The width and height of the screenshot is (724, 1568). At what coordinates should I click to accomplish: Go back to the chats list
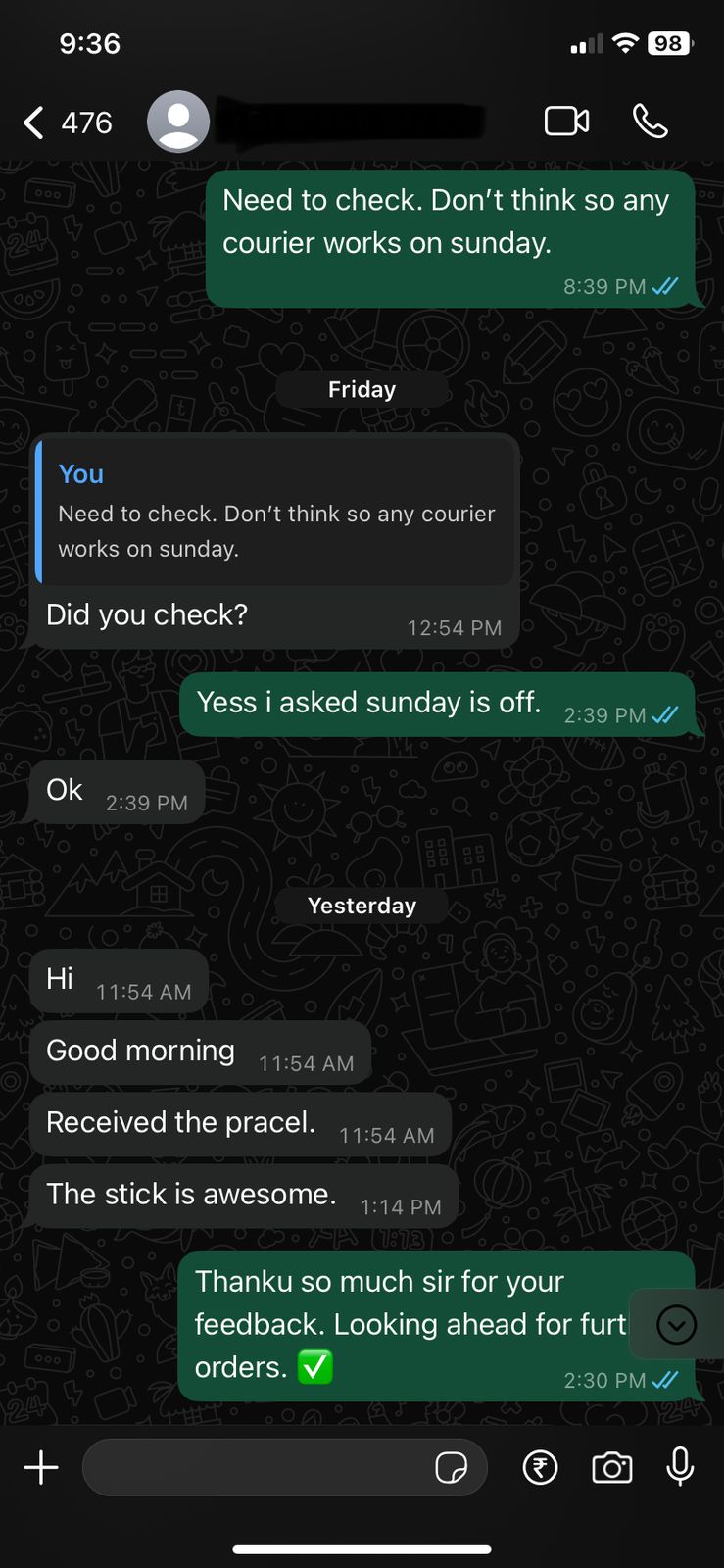(x=35, y=122)
